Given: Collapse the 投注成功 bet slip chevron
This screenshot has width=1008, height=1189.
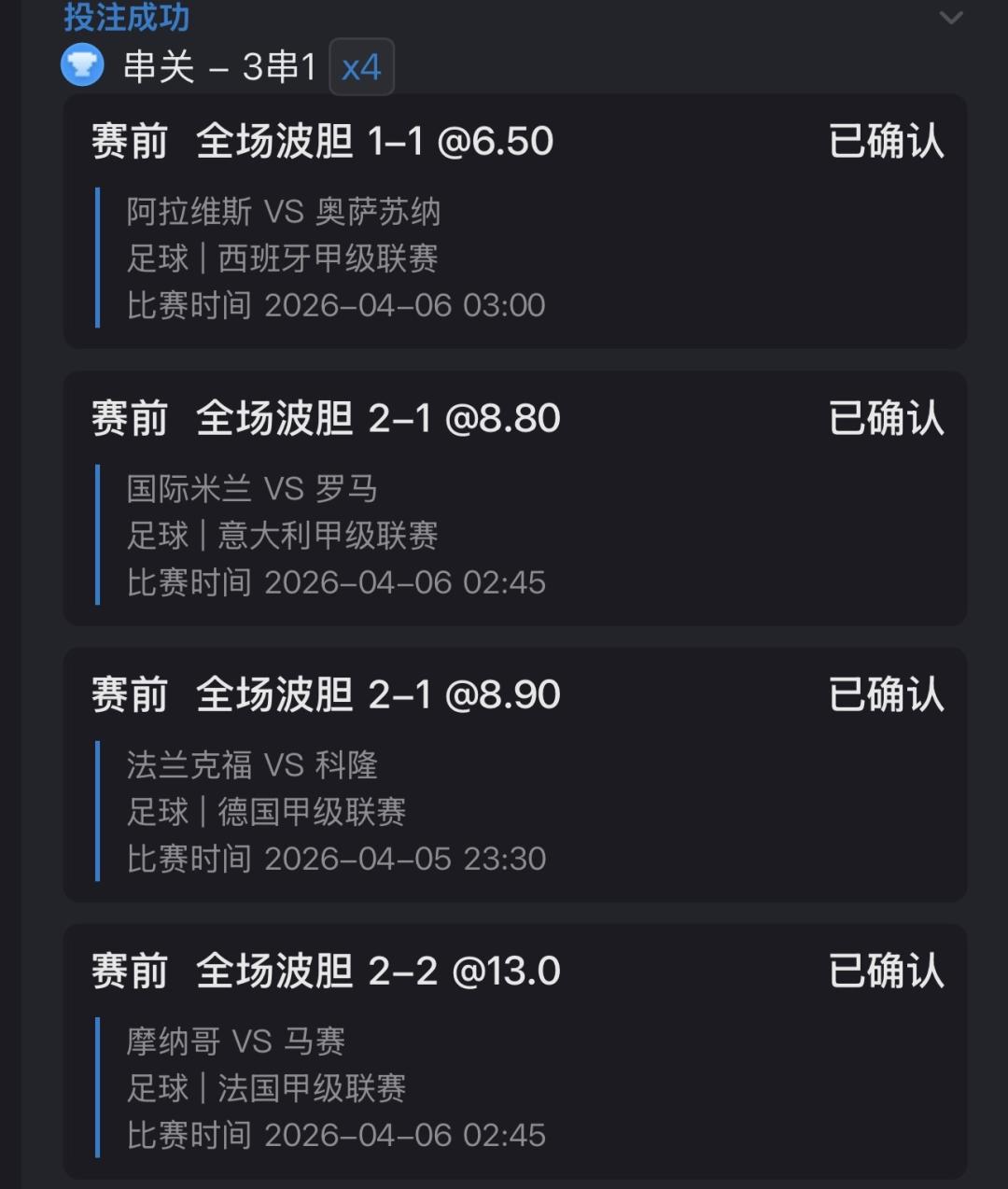Looking at the screenshot, I should [x=950, y=18].
